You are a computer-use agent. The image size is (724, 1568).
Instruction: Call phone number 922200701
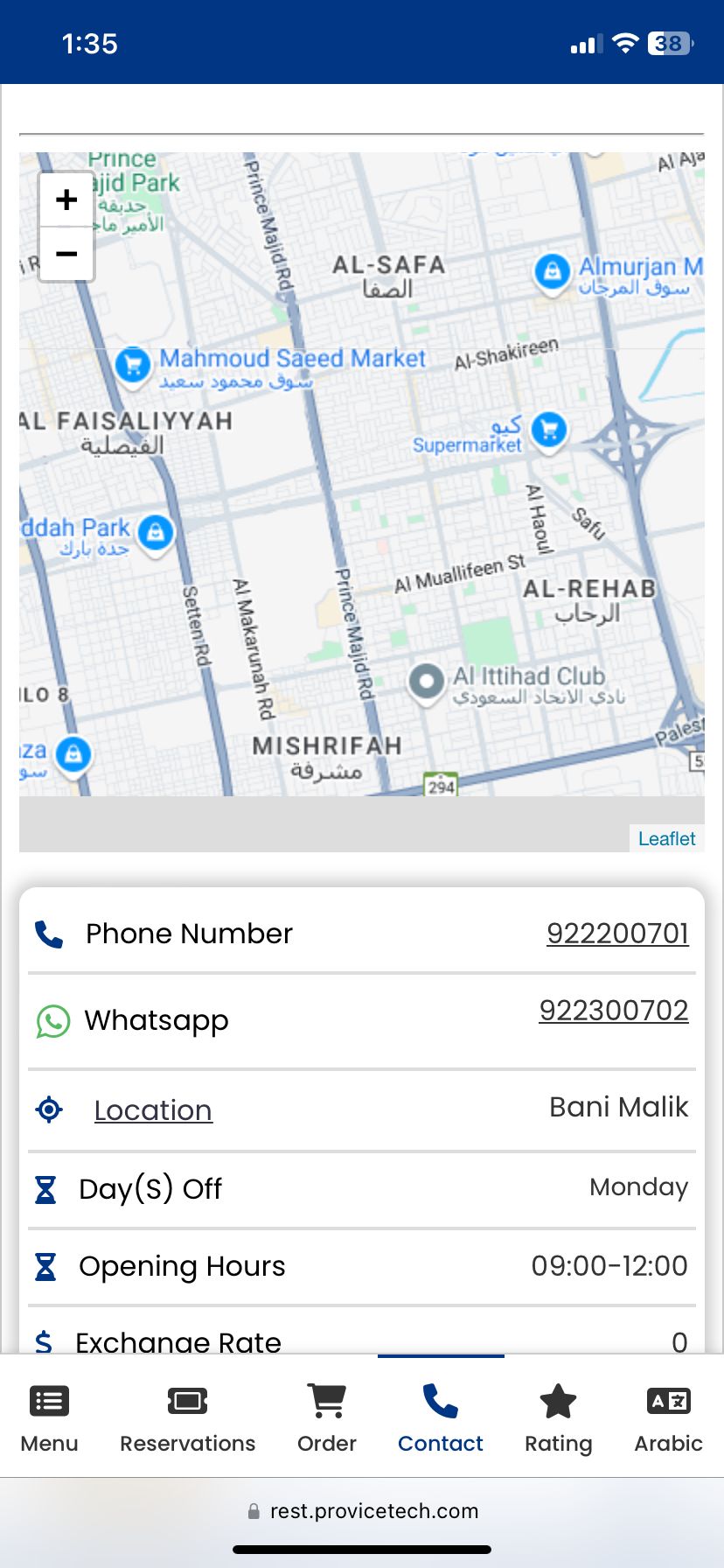pos(617,934)
